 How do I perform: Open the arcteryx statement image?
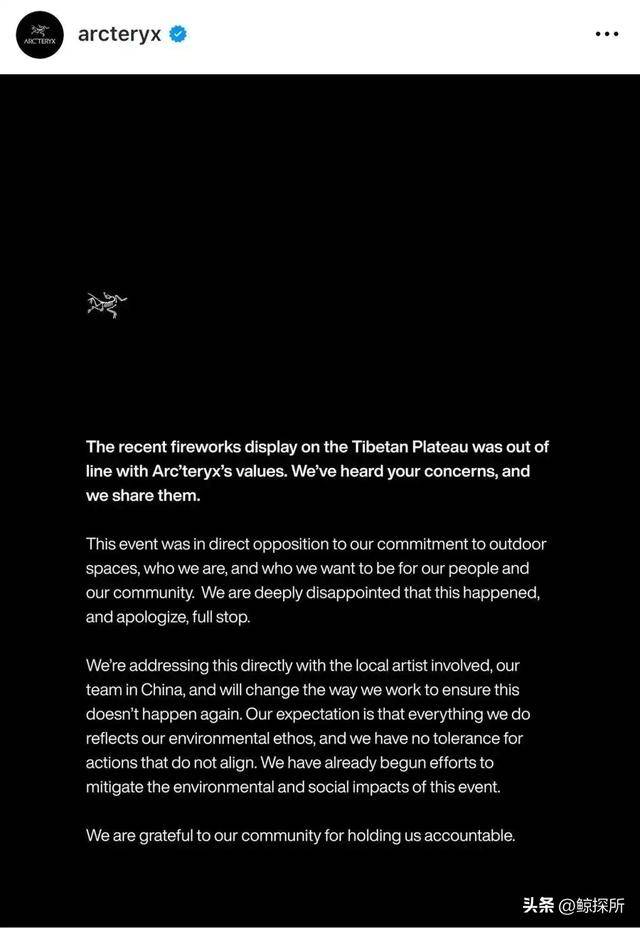[x=320, y=500]
